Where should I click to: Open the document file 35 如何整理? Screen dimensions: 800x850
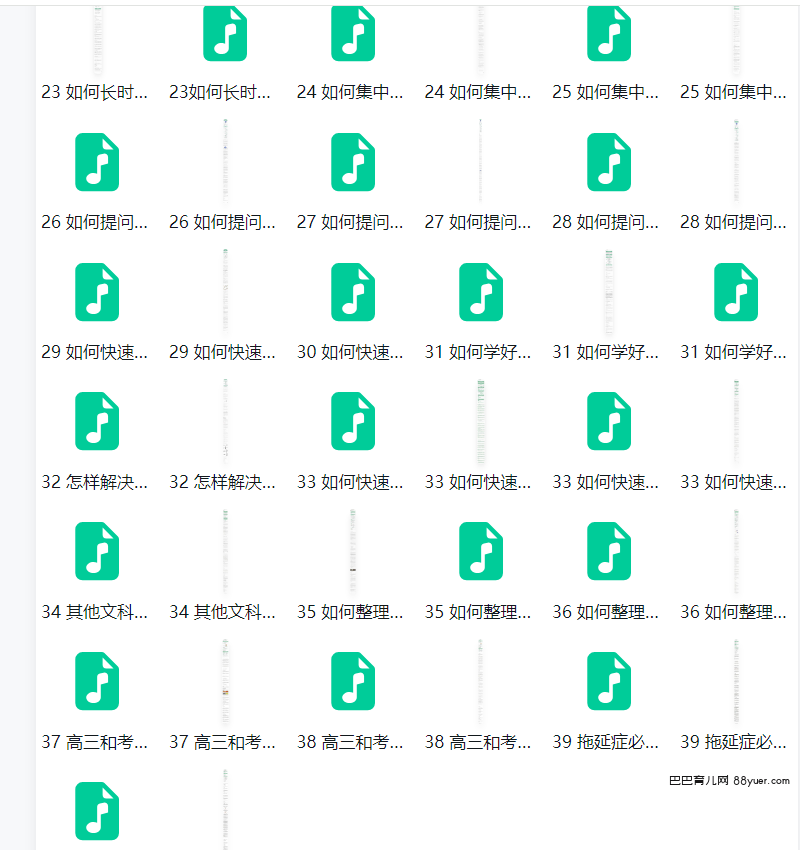click(353, 551)
